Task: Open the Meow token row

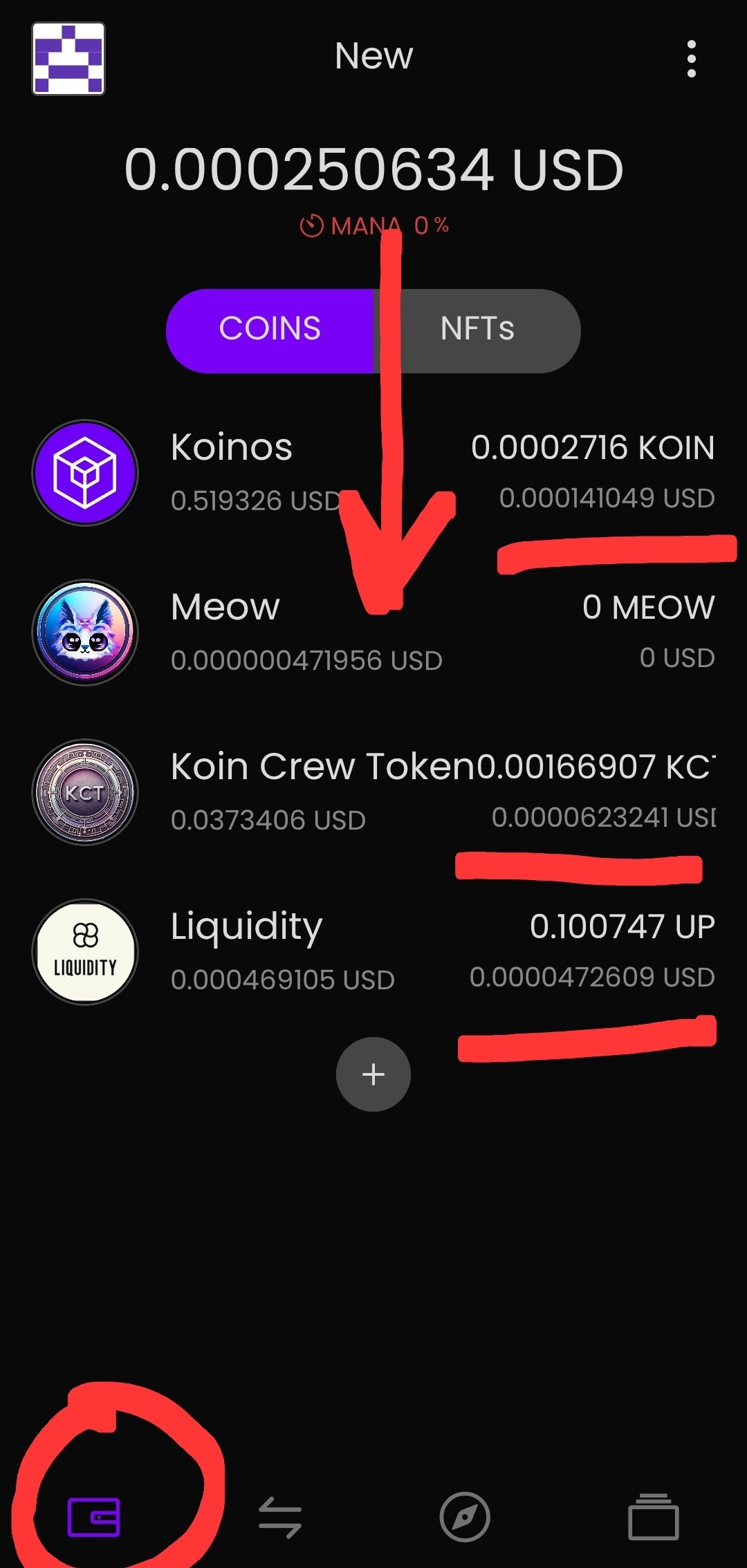Action: (373, 633)
